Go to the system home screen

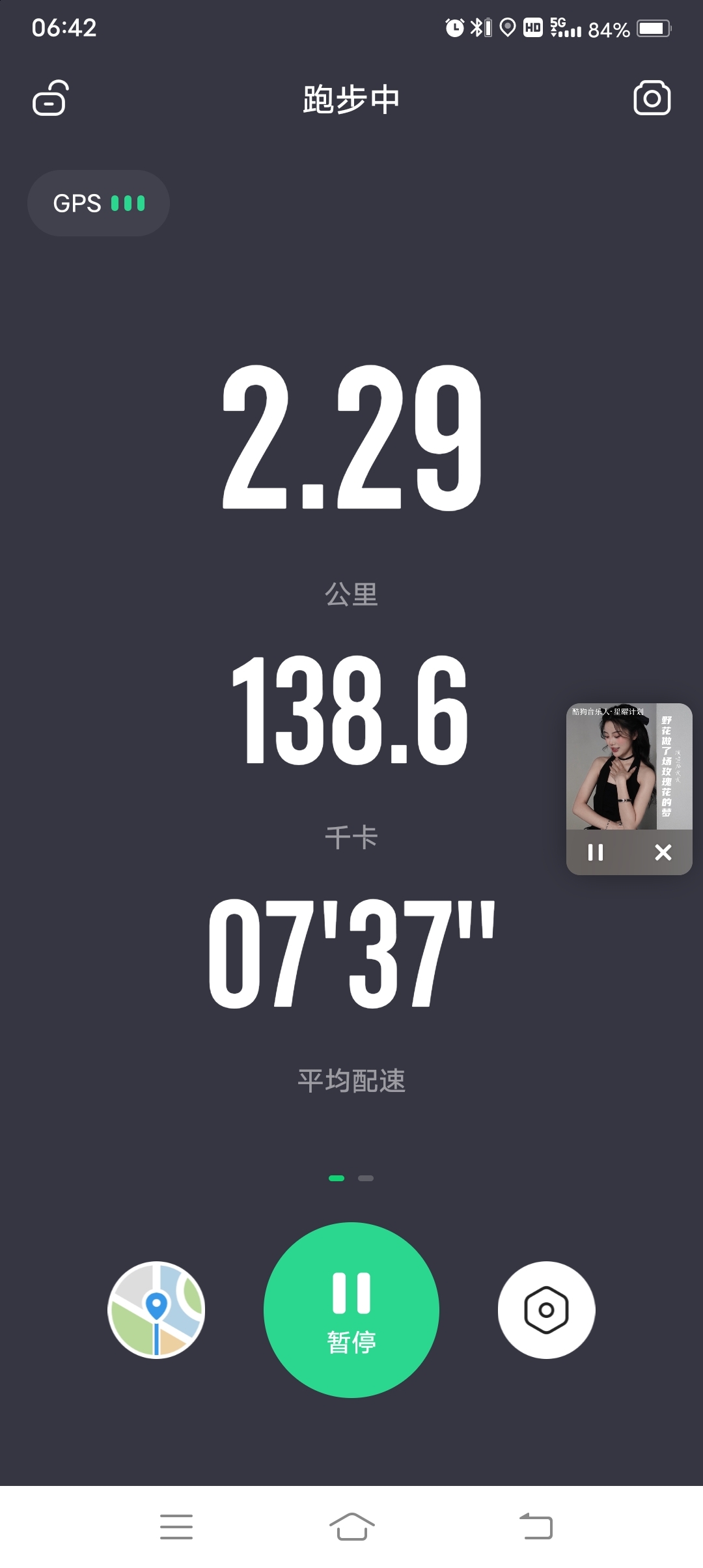tap(351, 1526)
